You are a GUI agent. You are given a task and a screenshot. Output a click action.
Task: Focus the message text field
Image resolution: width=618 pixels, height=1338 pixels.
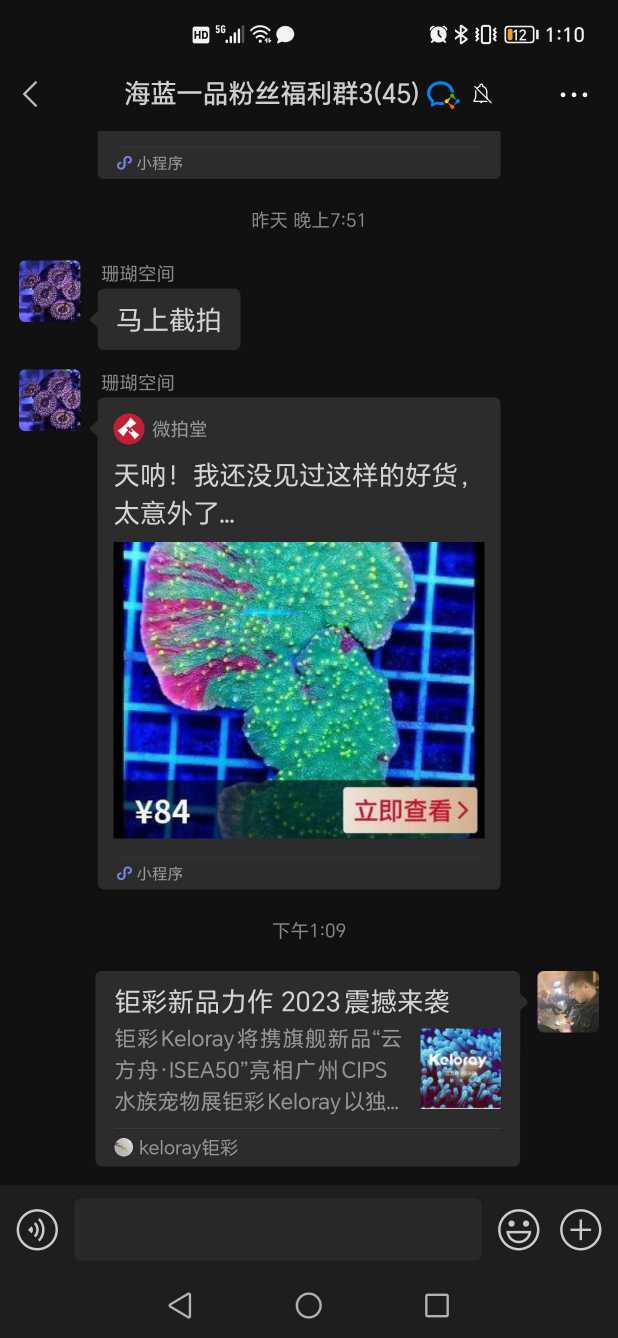point(278,1229)
